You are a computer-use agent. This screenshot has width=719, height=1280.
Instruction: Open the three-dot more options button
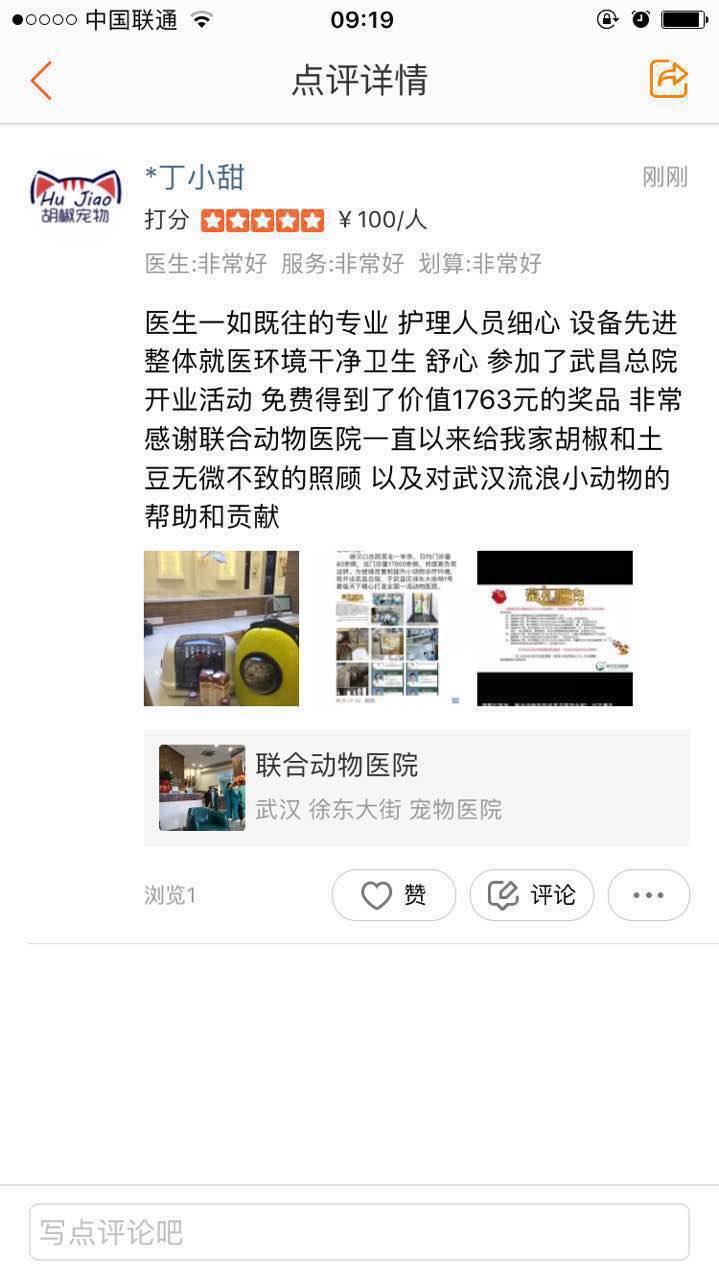pos(648,895)
